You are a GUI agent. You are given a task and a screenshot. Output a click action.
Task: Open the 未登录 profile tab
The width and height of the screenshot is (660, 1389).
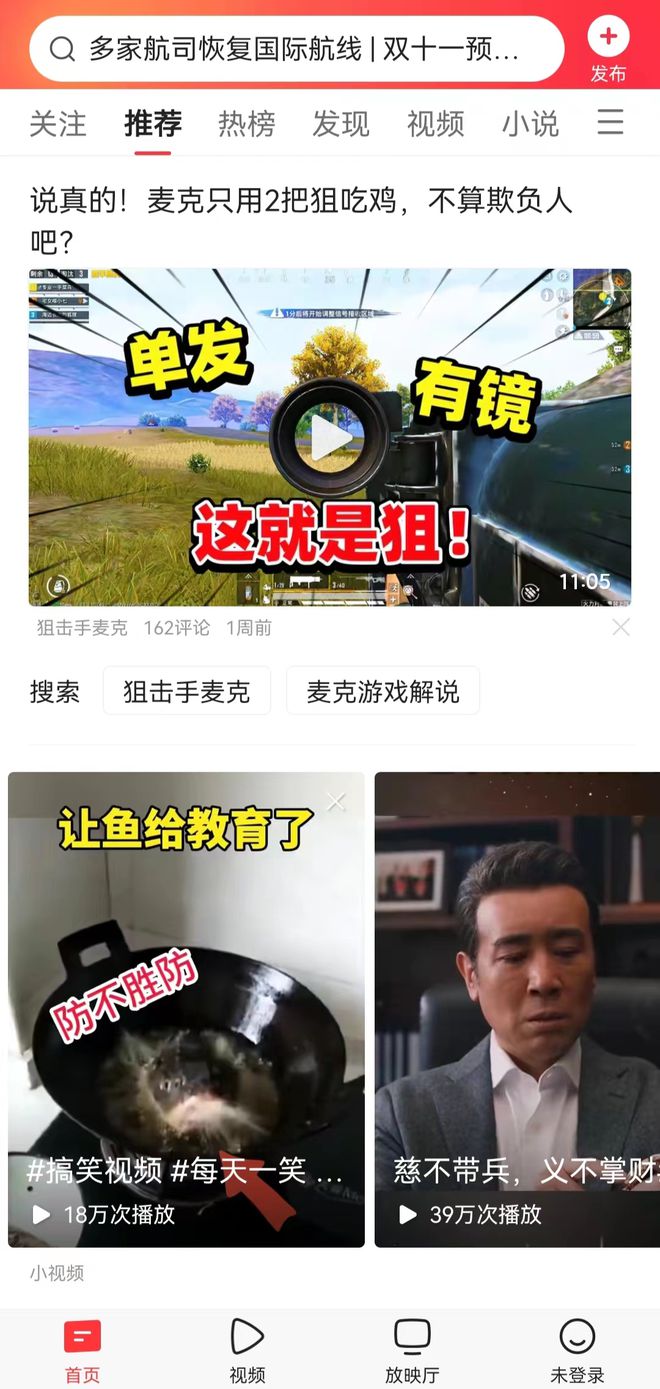tap(577, 1350)
